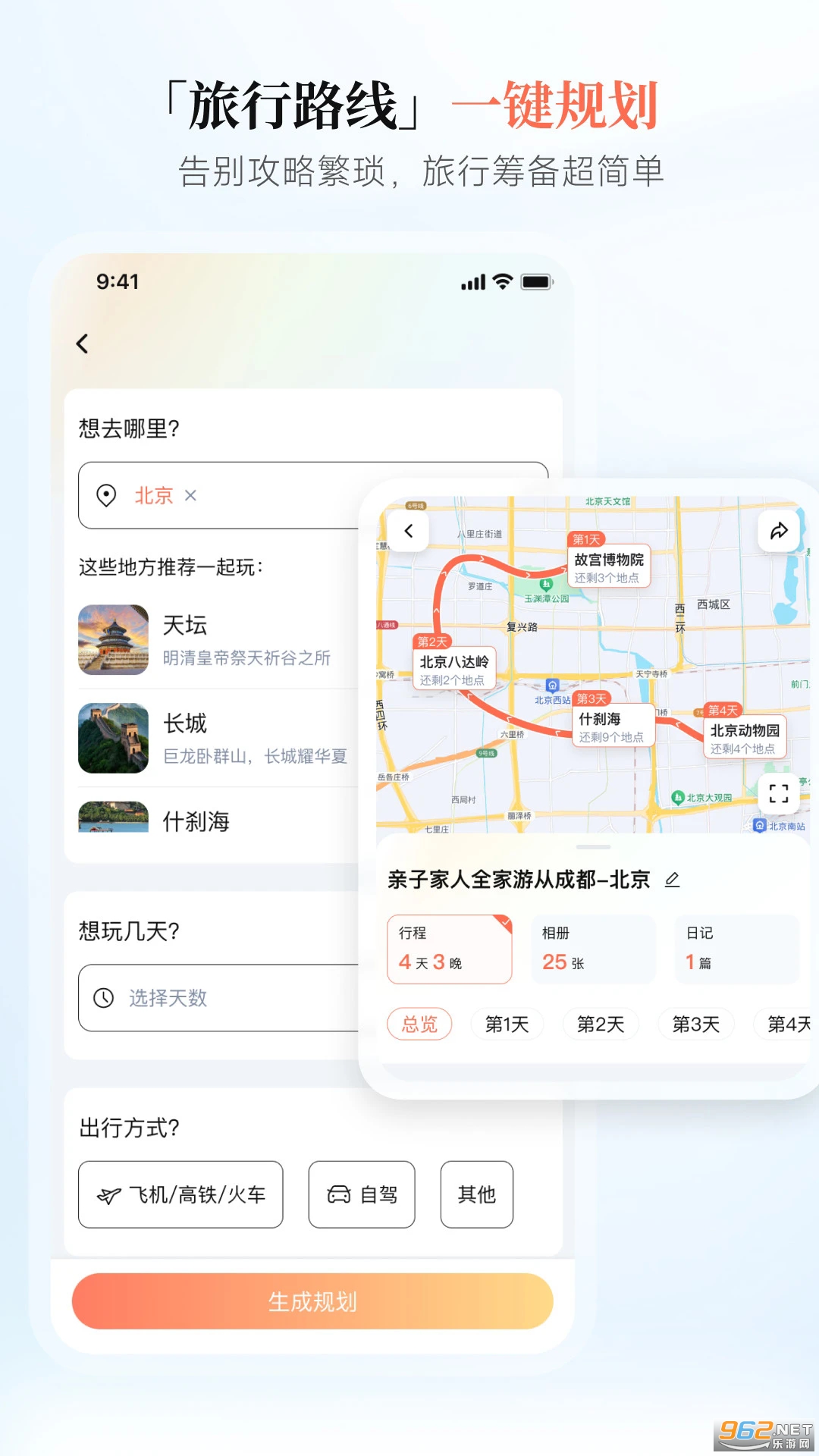Remove the 北京 destination tag
Viewport: 819px width, 1456px height.
point(190,494)
